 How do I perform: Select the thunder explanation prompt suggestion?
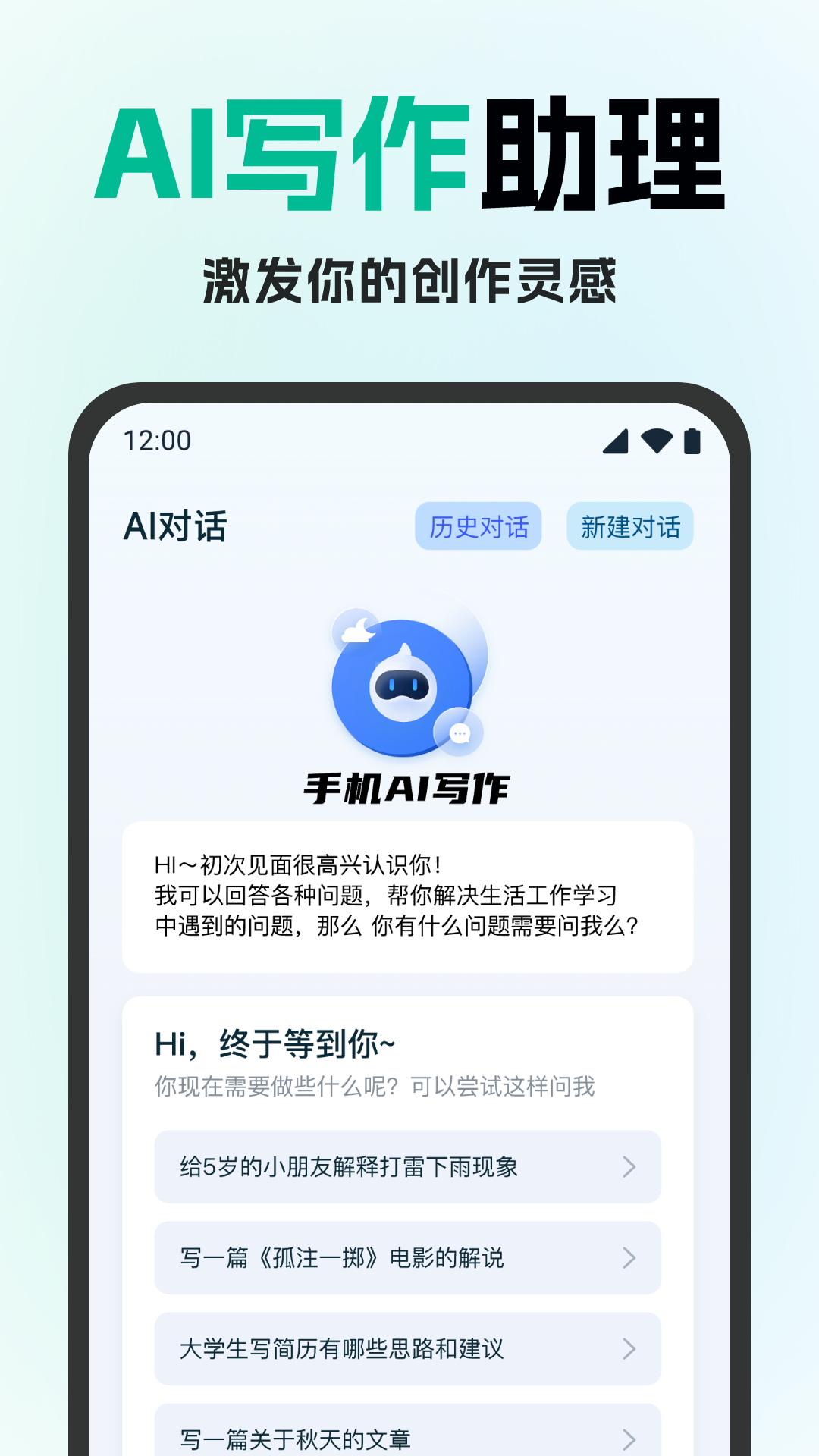(349, 1168)
